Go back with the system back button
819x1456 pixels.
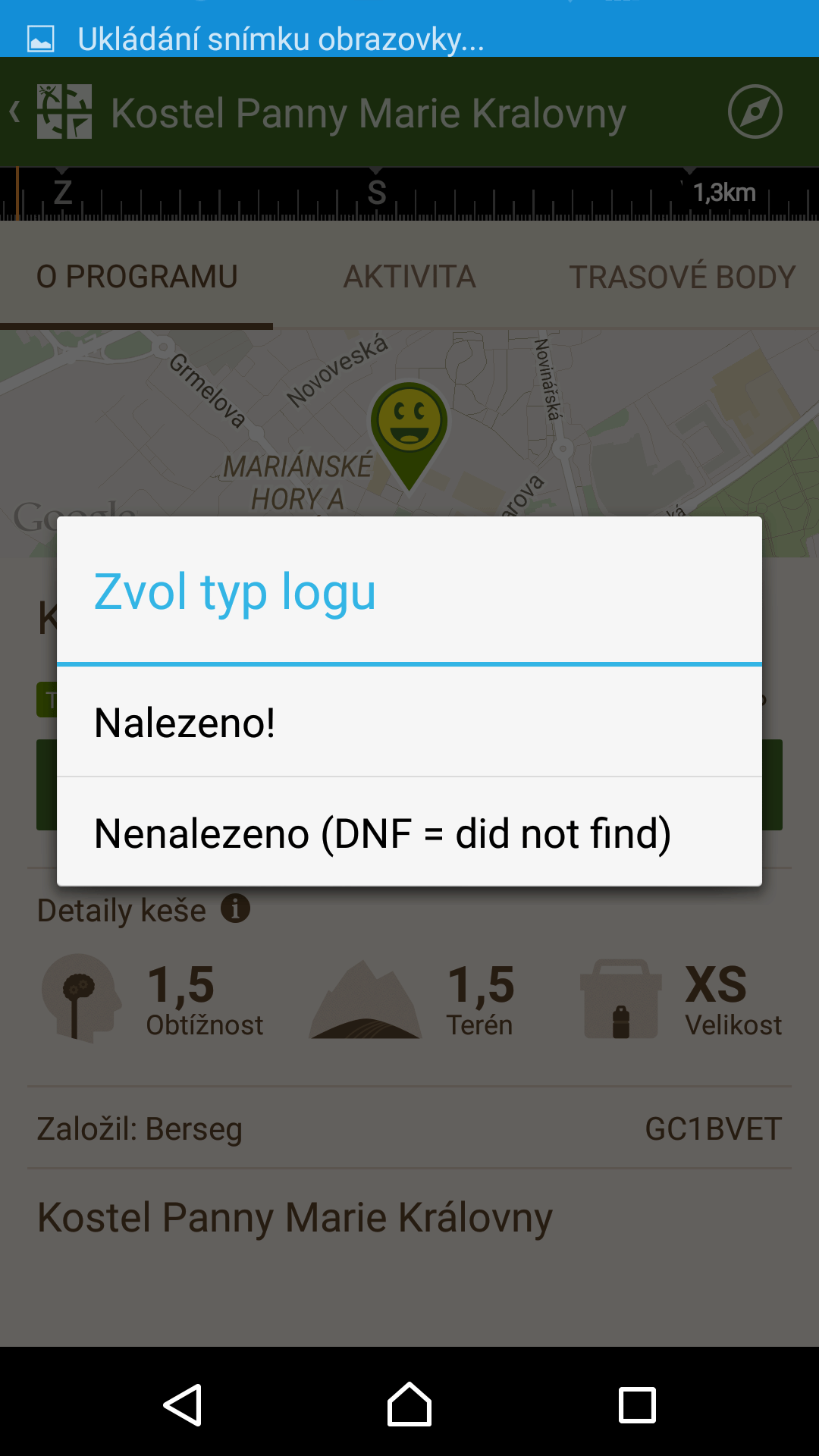point(183,1404)
